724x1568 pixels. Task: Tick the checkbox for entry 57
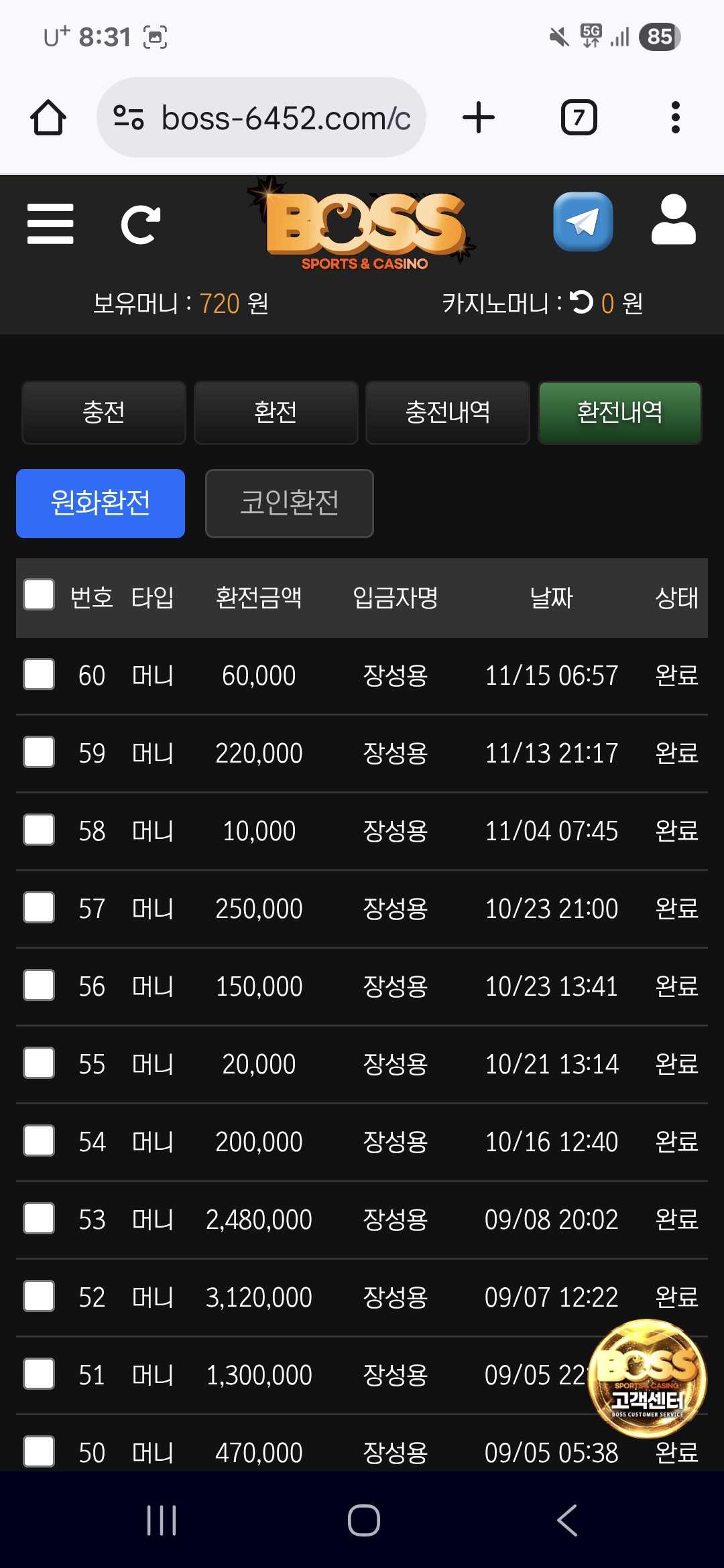39,907
